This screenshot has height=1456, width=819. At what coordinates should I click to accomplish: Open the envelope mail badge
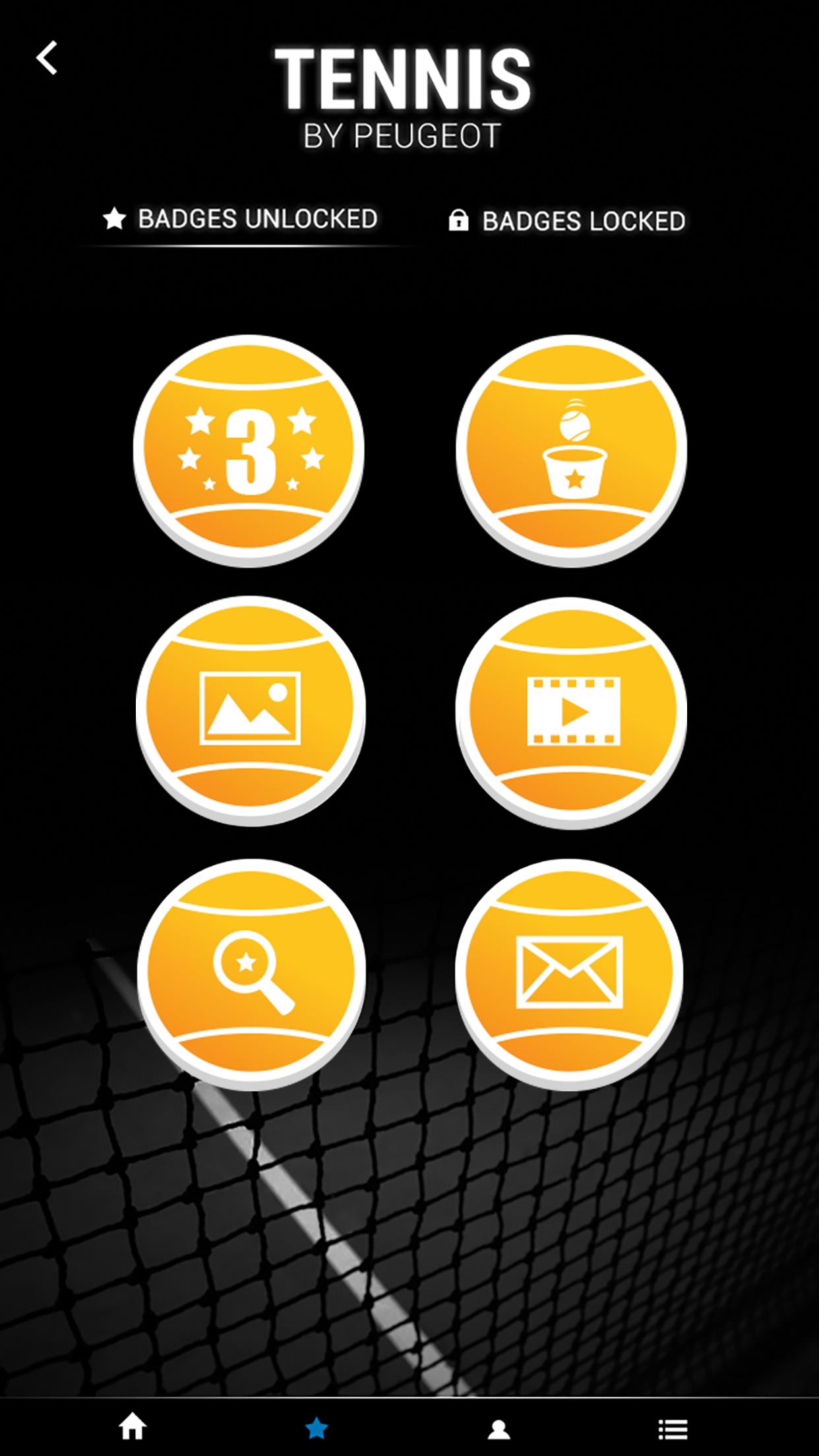(x=569, y=972)
